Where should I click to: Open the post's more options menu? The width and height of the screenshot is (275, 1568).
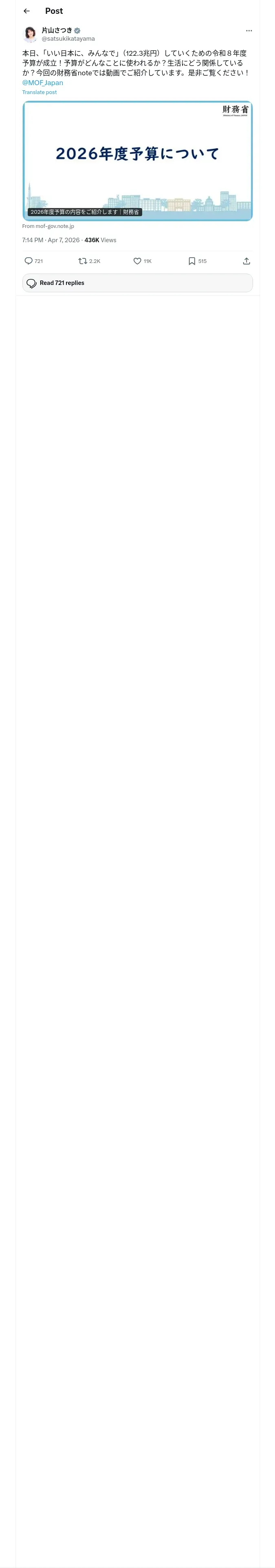[x=249, y=31]
